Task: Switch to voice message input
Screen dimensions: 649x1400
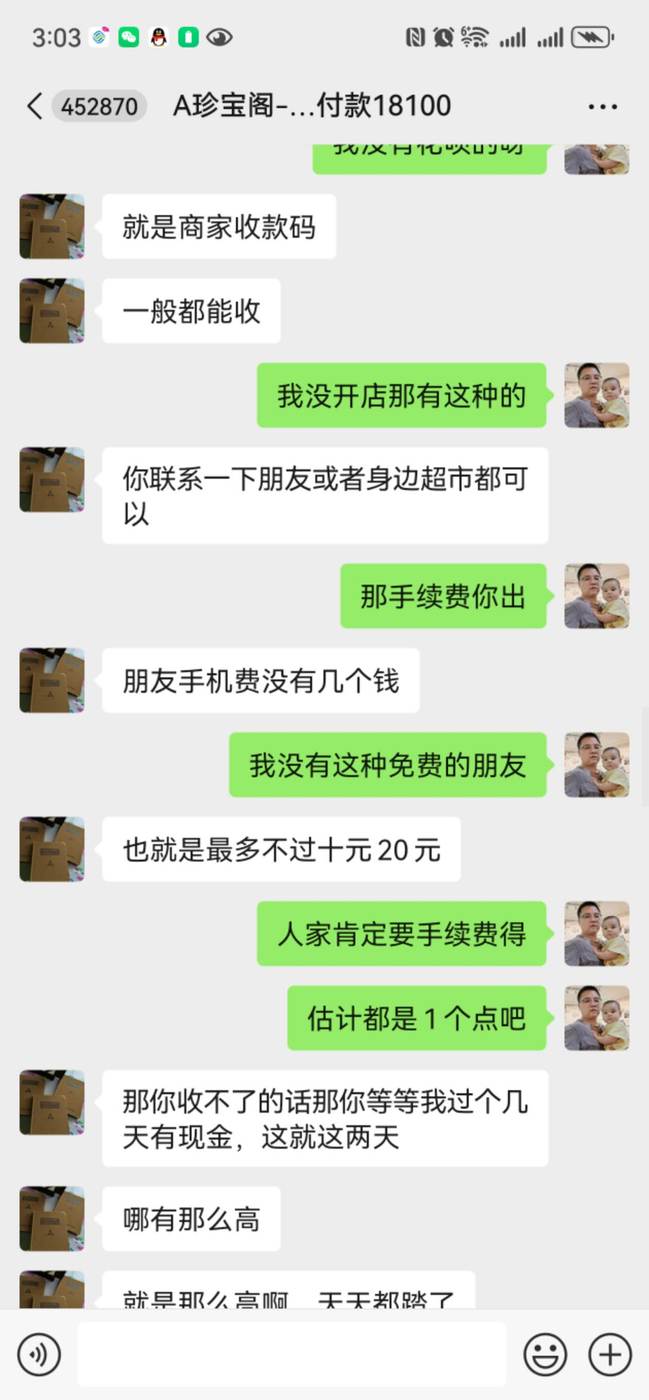Action: click(39, 1355)
